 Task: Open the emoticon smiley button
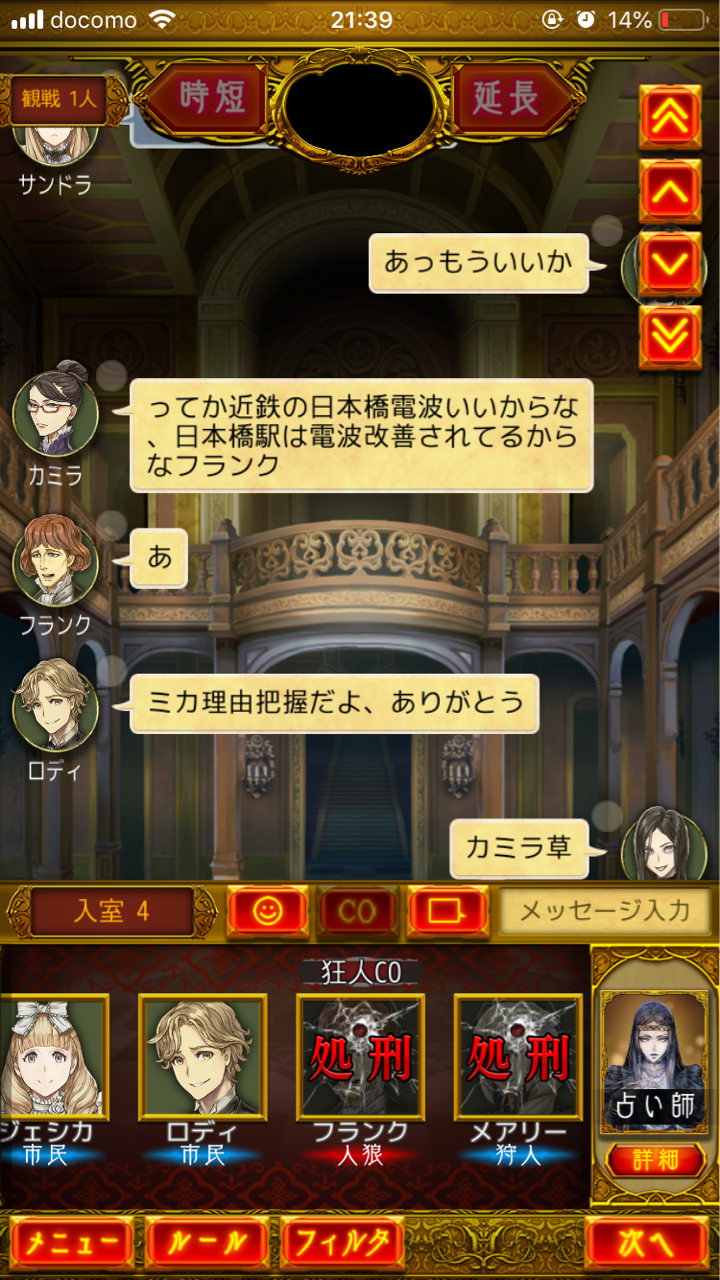266,911
